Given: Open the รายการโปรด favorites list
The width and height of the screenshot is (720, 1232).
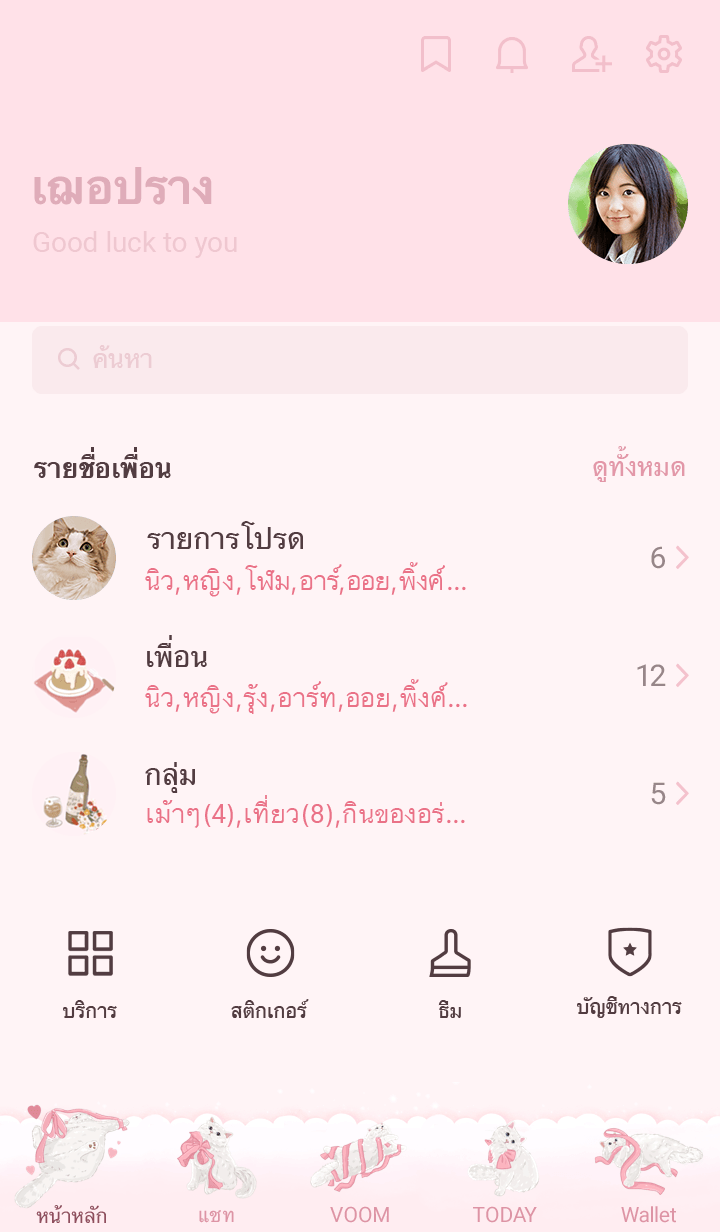Looking at the screenshot, I should (x=360, y=558).
